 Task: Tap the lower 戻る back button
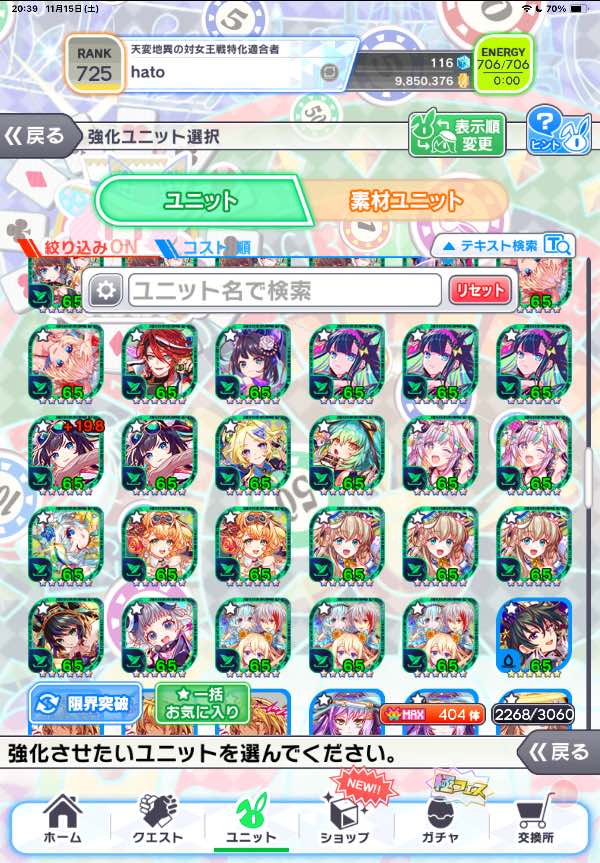pos(559,751)
